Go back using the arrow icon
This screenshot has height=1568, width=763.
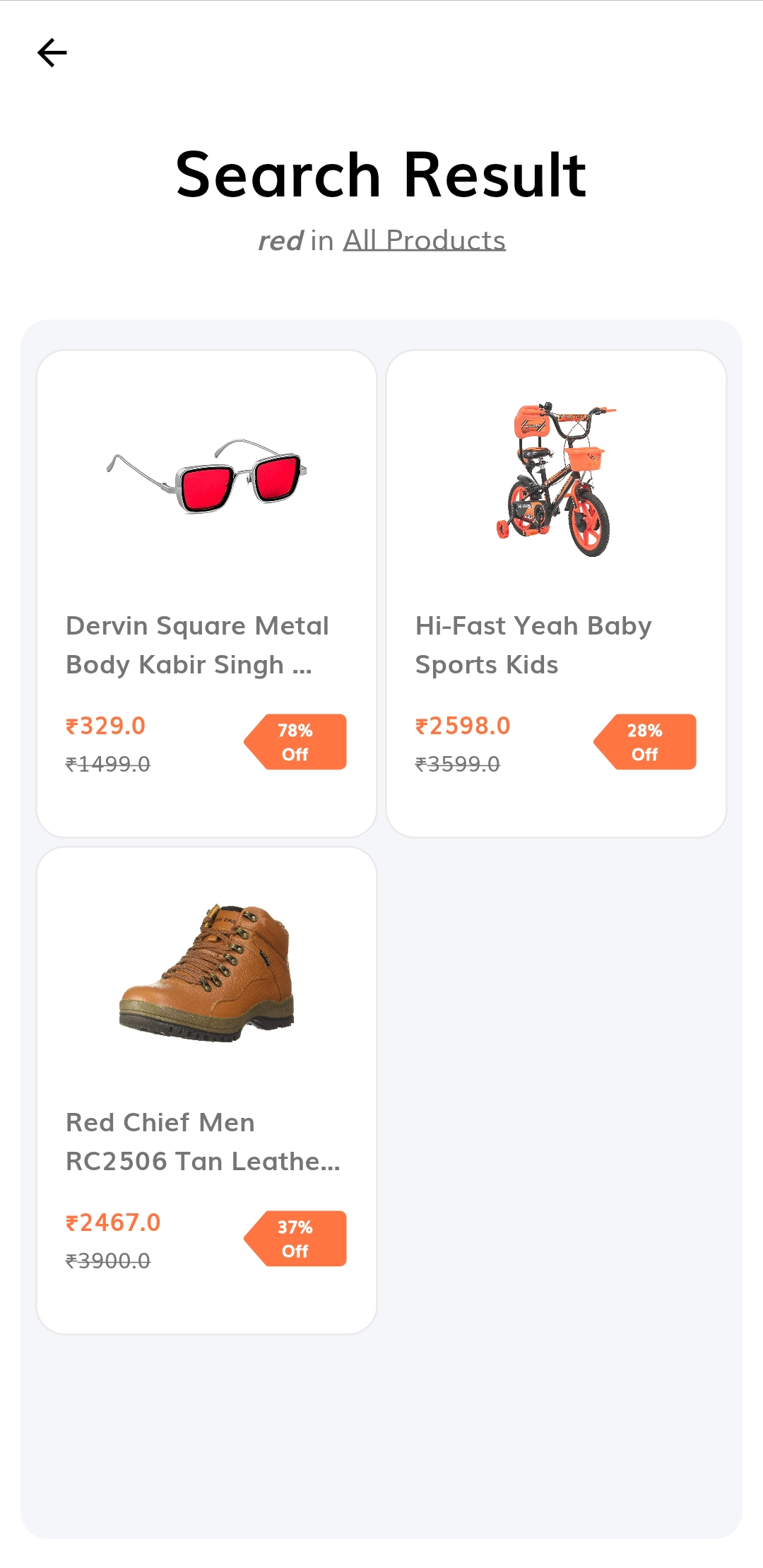pyautogui.click(x=52, y=53)
